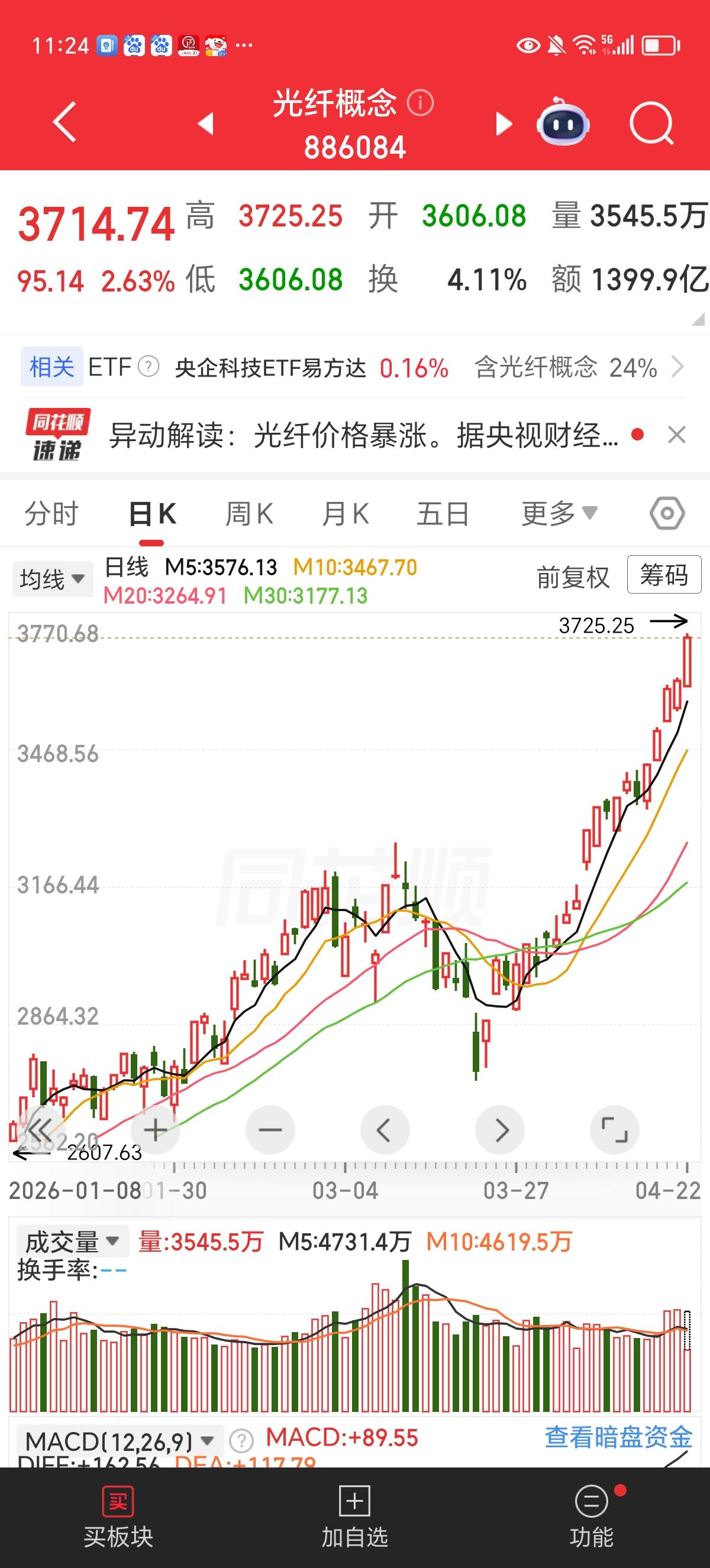Viewport: 710px width, 1568px height.
Task: Open 加自选 to add this index to watchlist
Action: tap(355, 1515)
